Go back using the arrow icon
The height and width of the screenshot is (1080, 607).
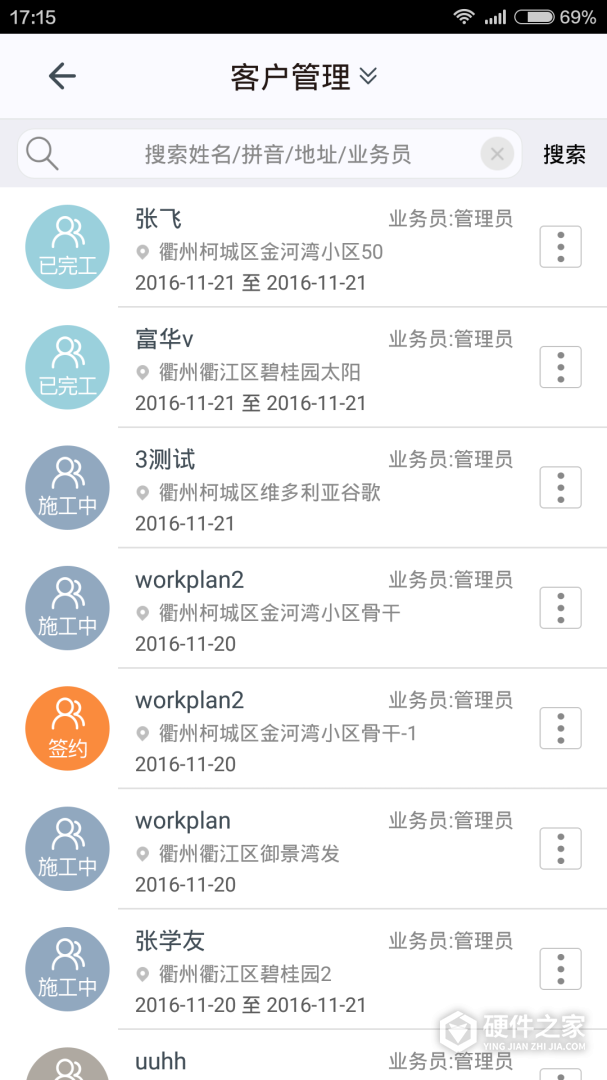pos(62,76)
